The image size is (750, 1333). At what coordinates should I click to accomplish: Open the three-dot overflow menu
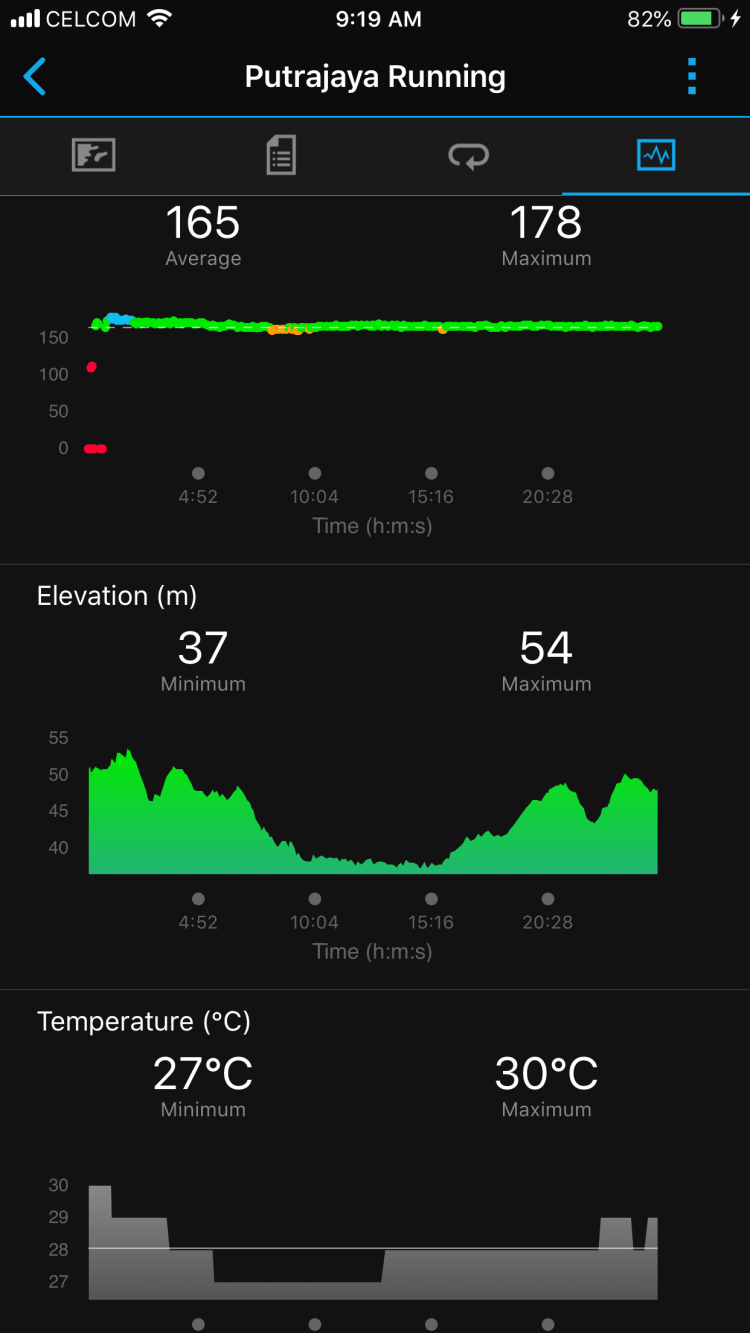coord(691,77)
